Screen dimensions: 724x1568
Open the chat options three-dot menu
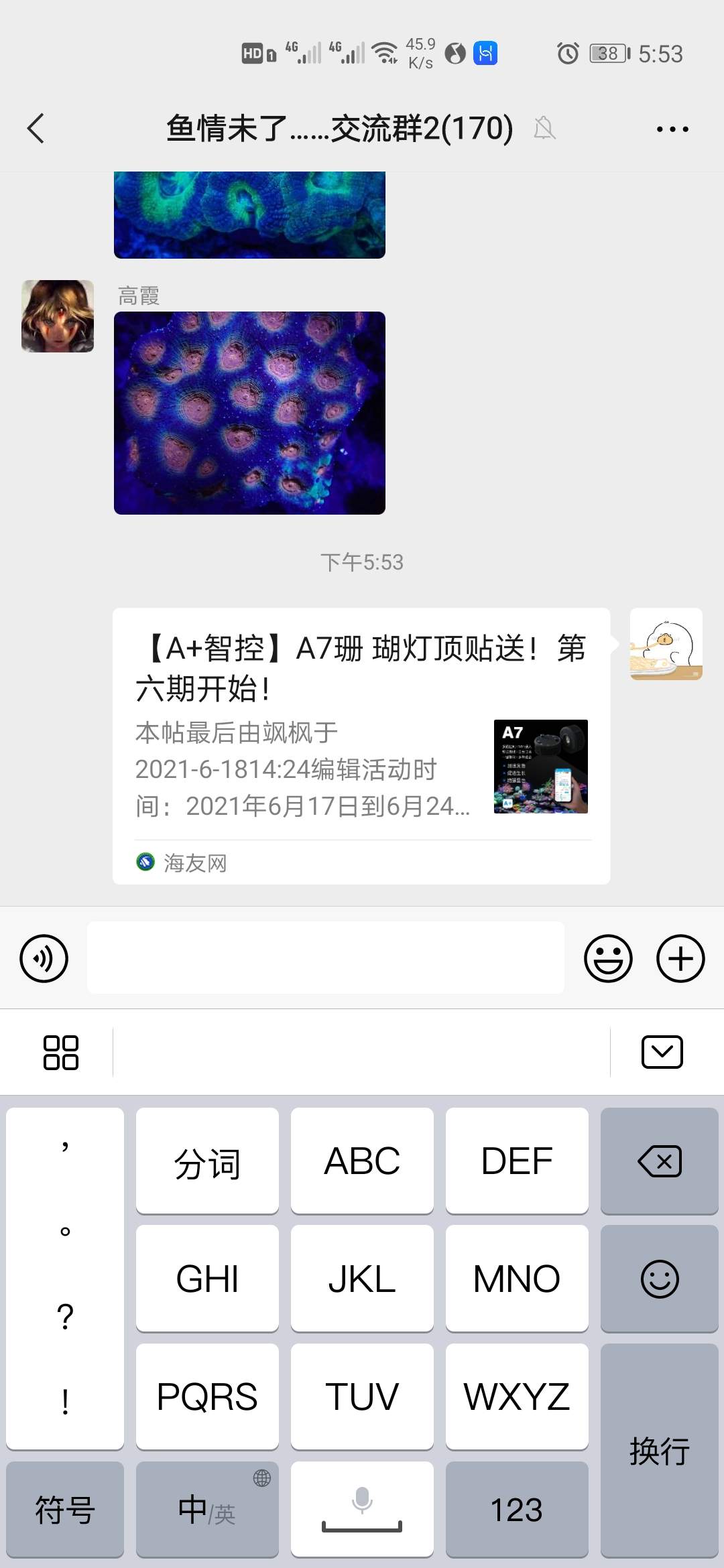[x=672, y=129]
